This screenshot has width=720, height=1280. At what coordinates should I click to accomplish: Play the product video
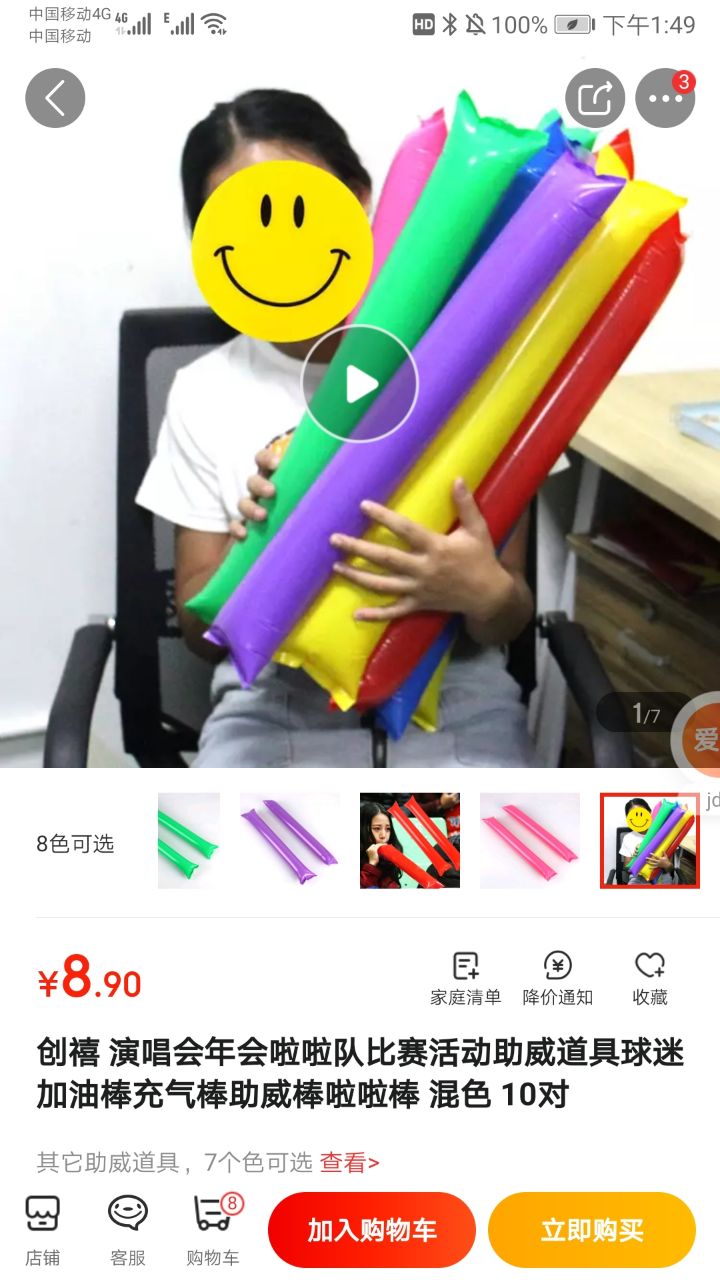tap(359, 384)
